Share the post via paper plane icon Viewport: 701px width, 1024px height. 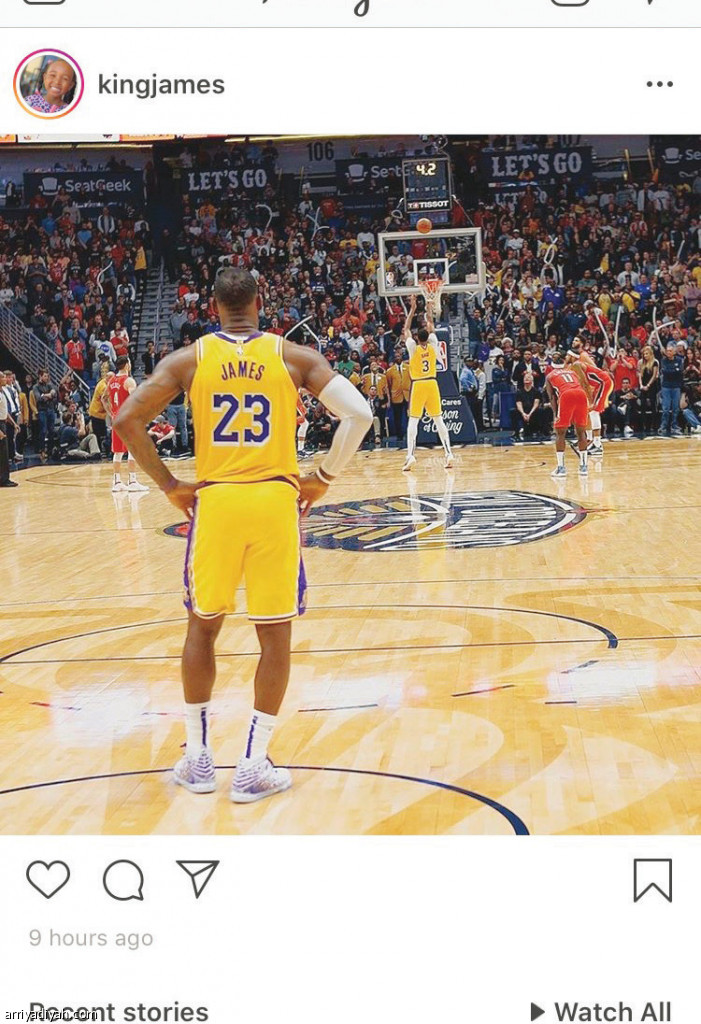click(x=197, y=878)
